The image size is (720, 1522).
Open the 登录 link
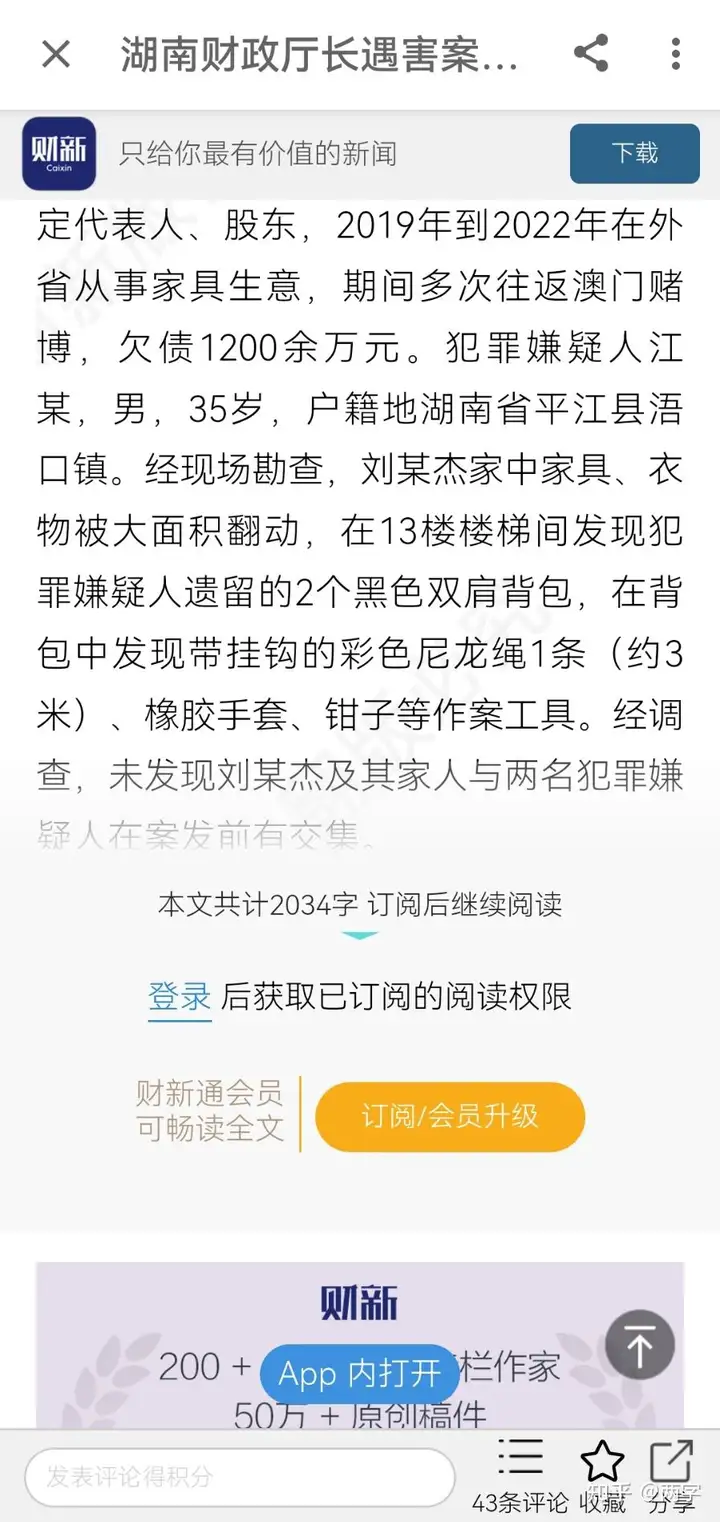click(180, 996)
